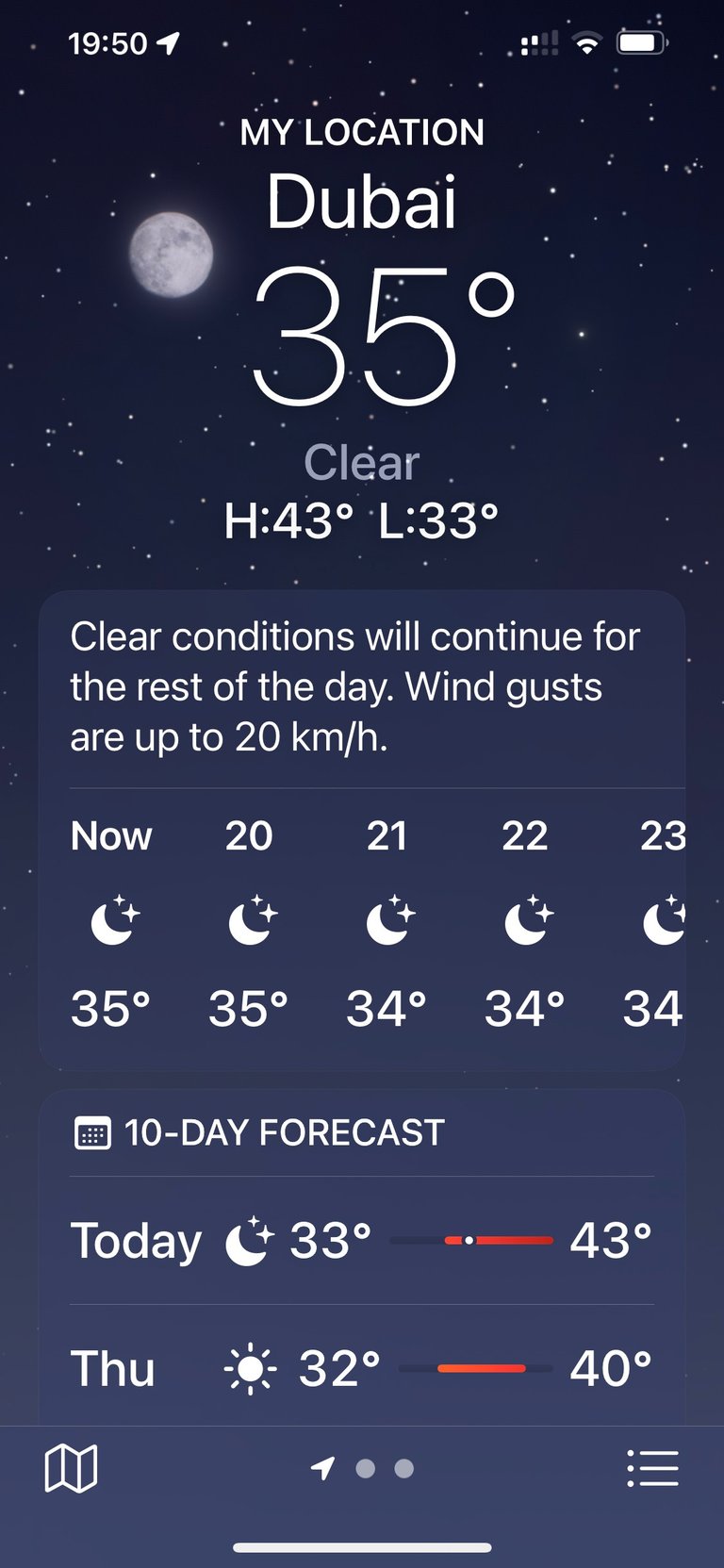The image size is (724, 1568).
Task: Open Today's row in 10-day forecast
Action: 362,1241
